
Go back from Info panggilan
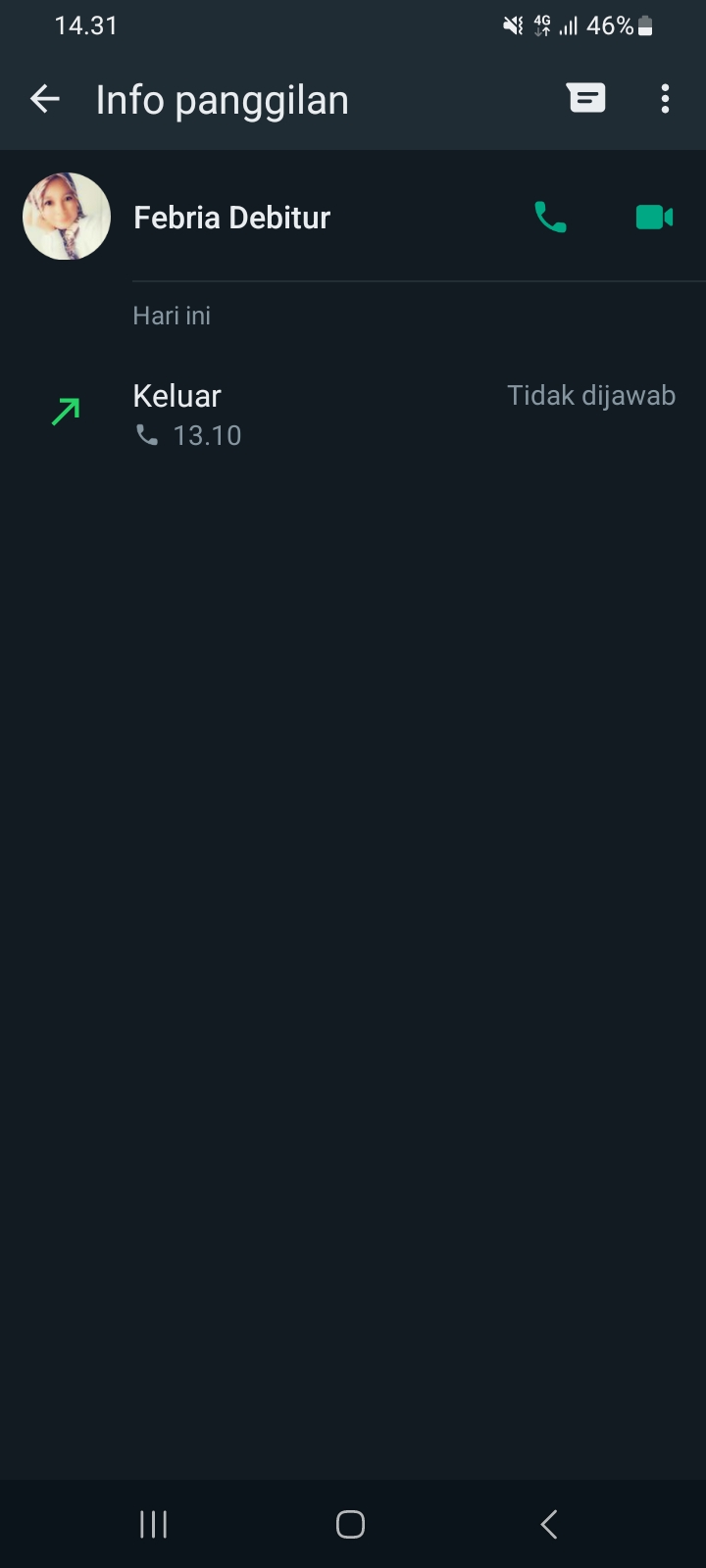point(45,99)
